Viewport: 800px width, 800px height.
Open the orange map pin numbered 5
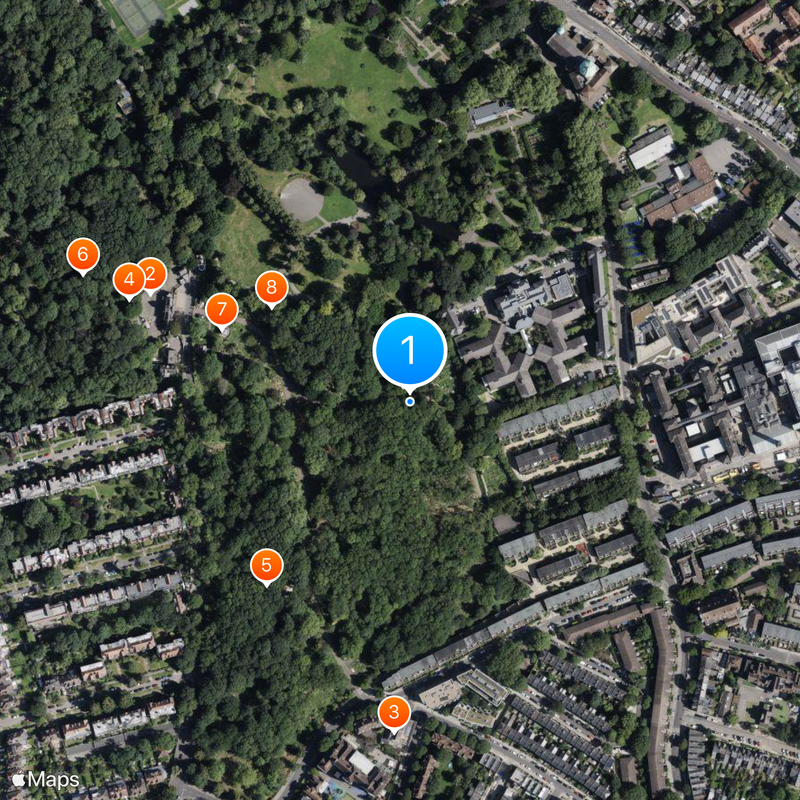point(266,566)
